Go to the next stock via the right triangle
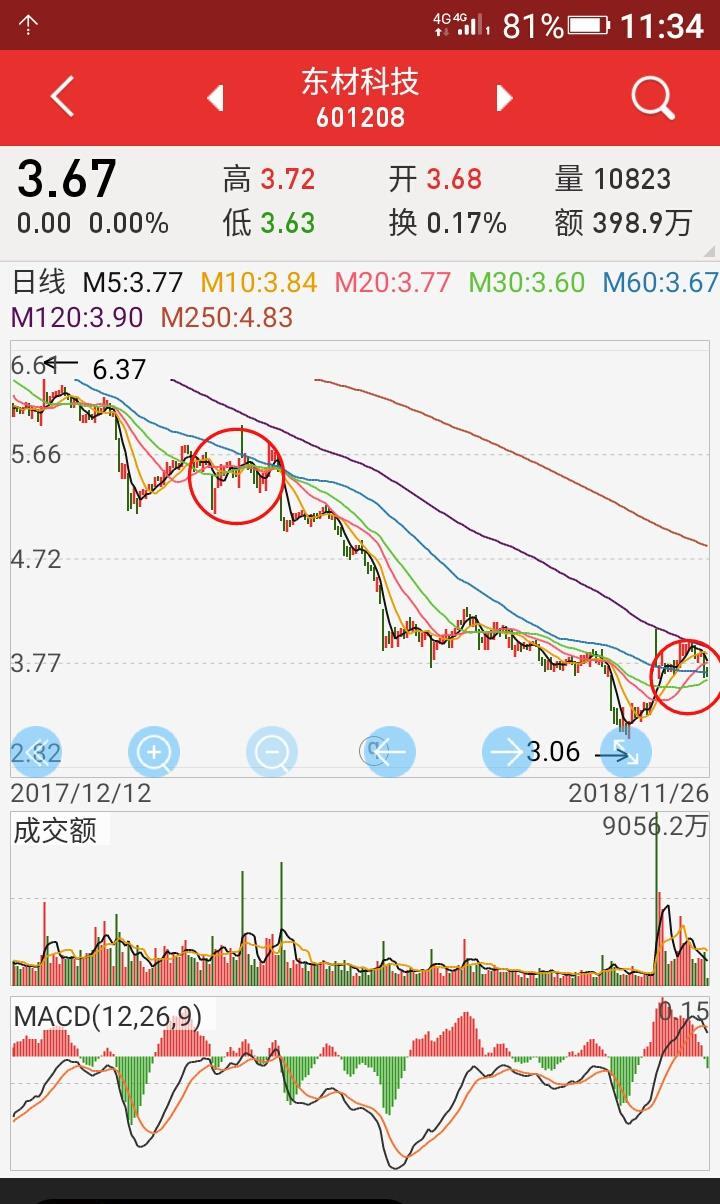 (x=505, y=98)
